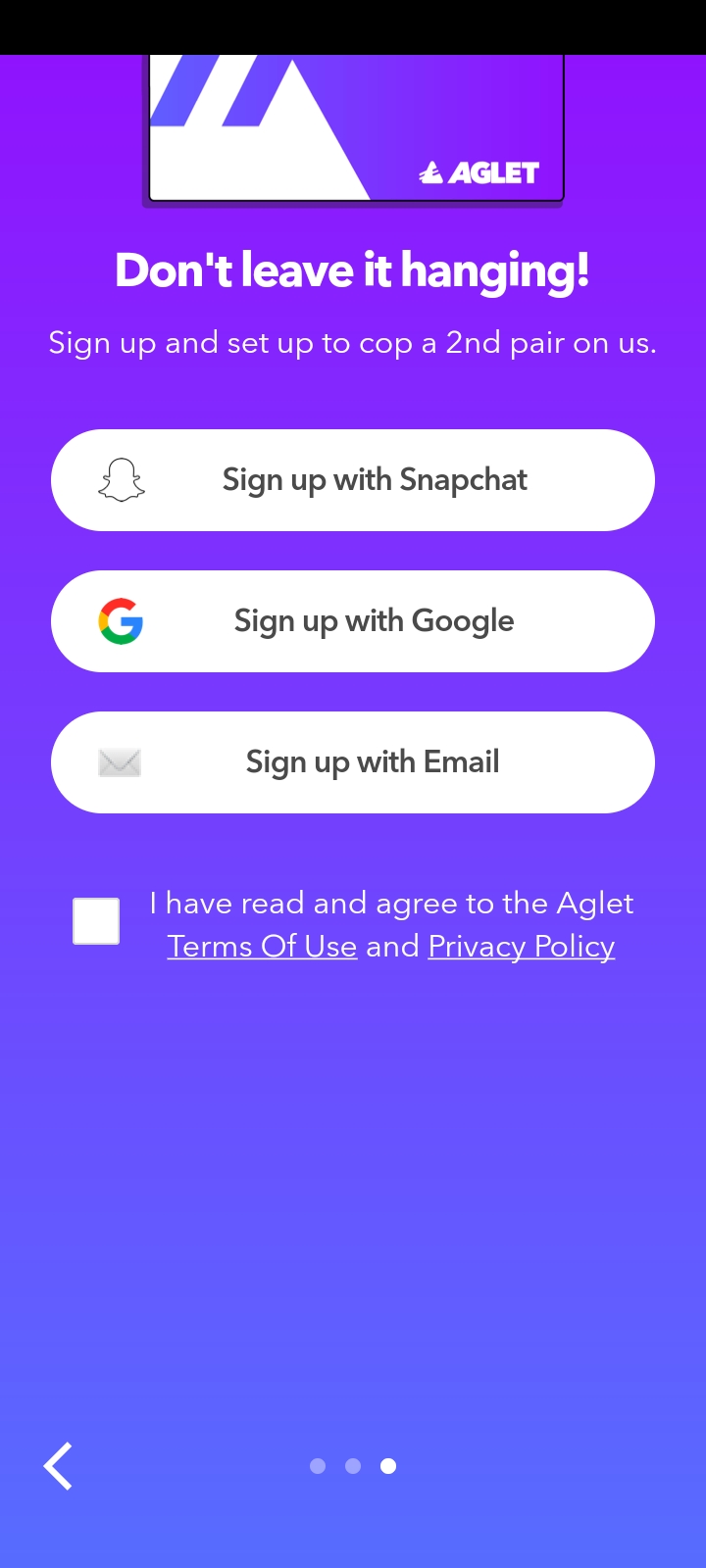Sign up with Snapchat

point(353,480)
